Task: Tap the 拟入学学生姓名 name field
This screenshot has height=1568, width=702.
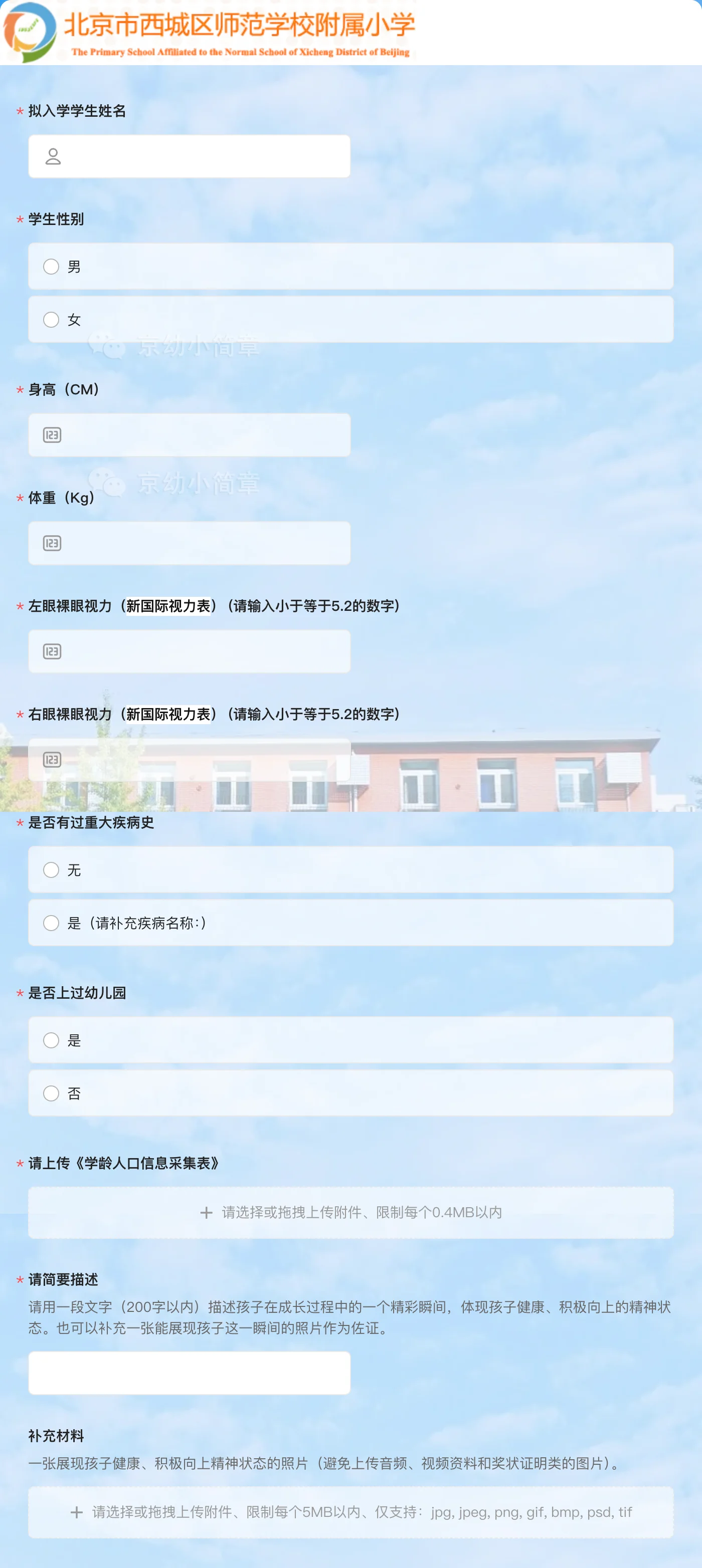Action: 189,156
